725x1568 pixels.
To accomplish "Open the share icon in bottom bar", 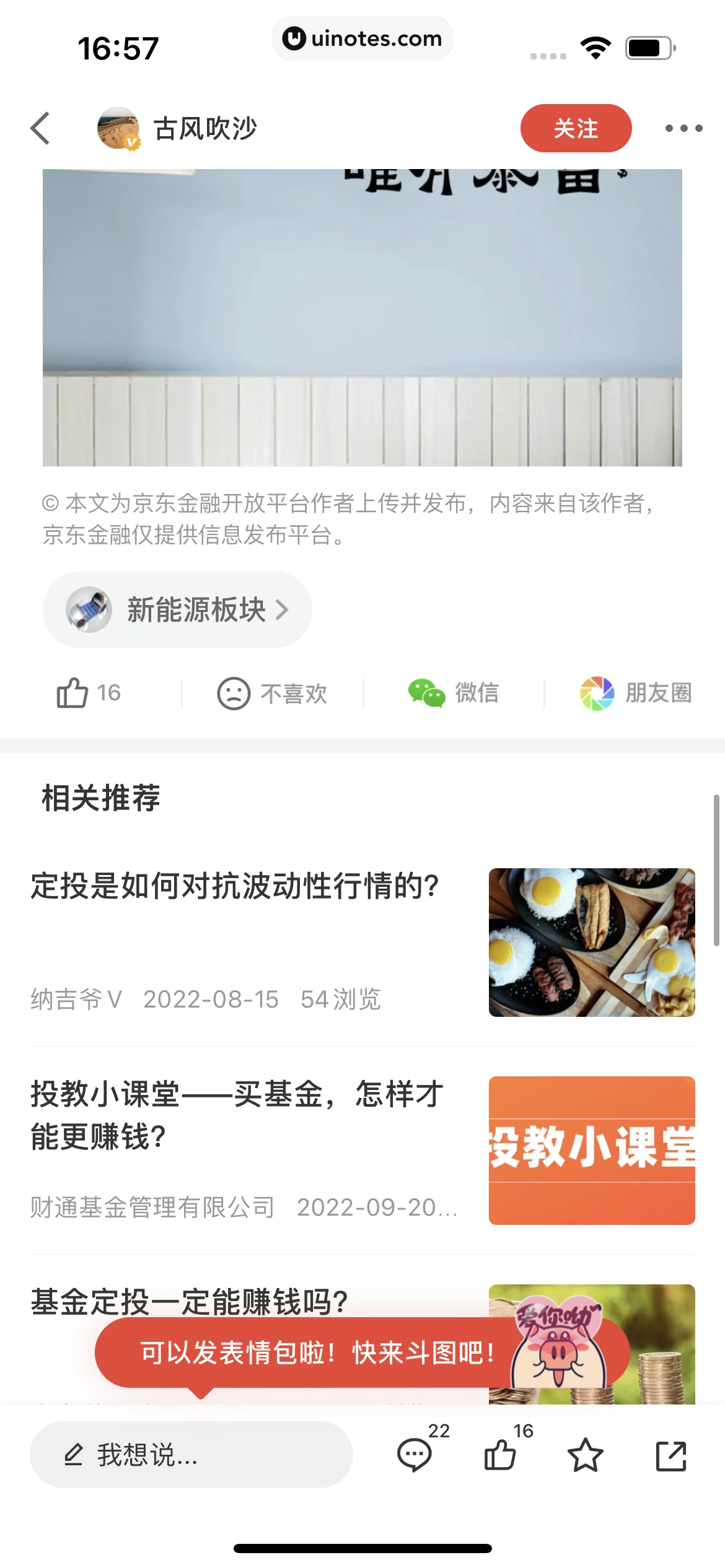I will [x=671, y=1454].
